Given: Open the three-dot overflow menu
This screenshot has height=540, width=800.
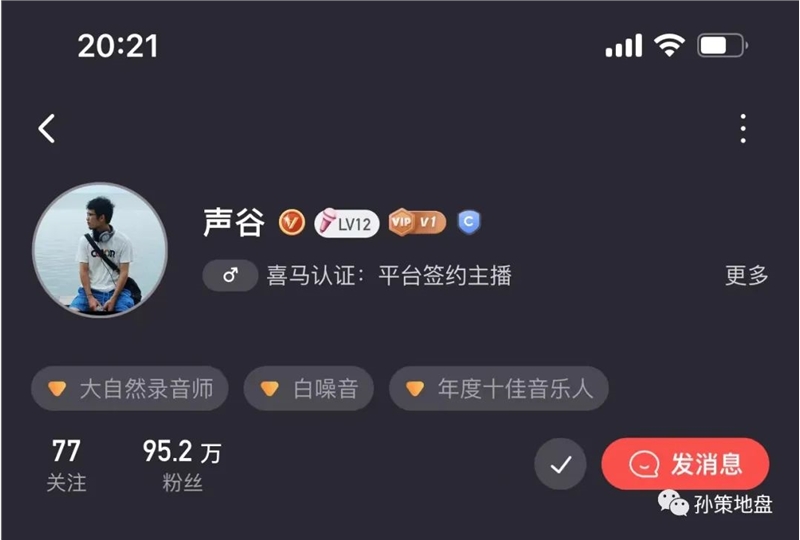Looking at the screenshot, I should pos(743,129).
